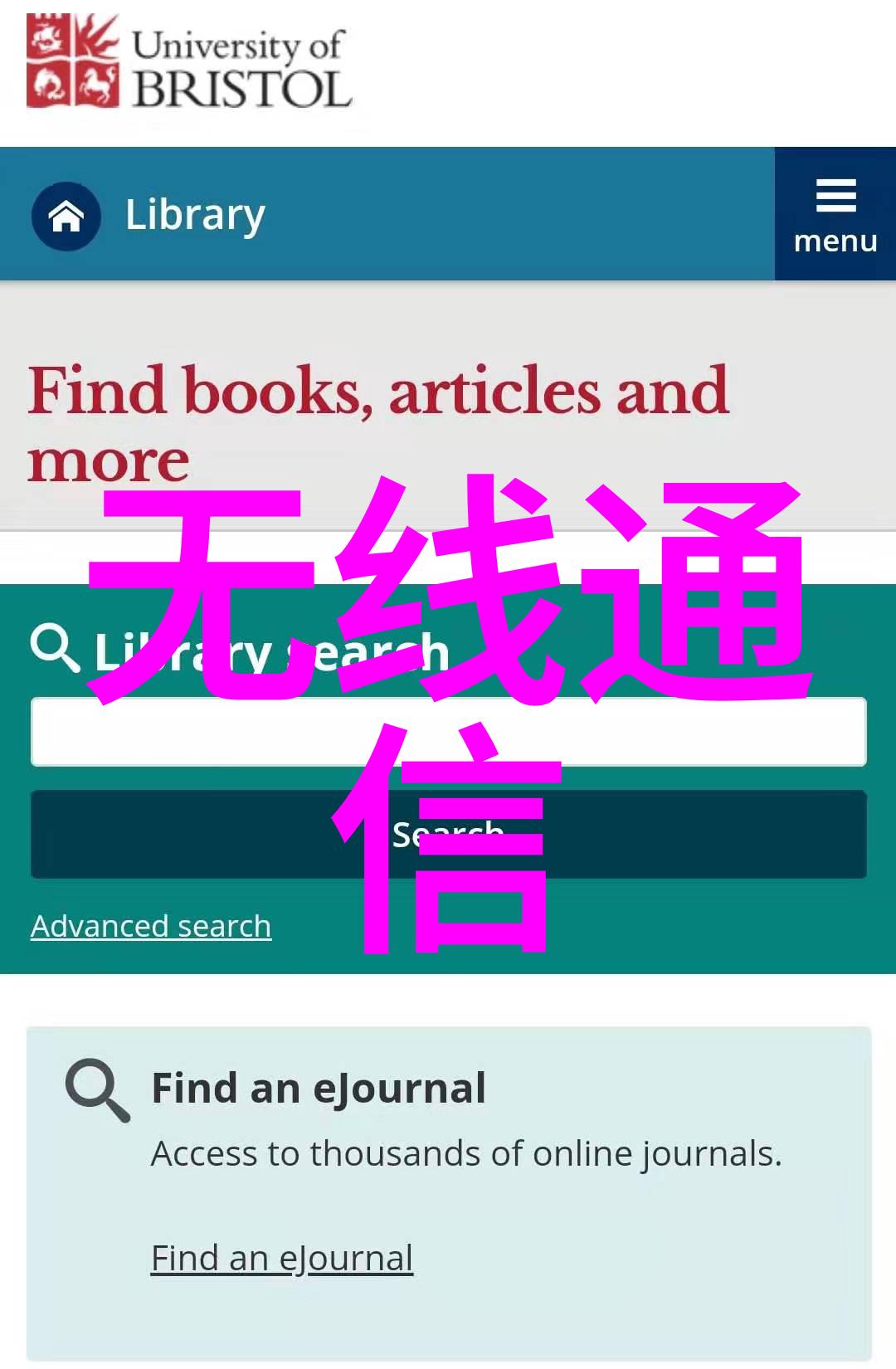Open the Advanced search link
The image size is (896, 1369).
tap(151, 926)
